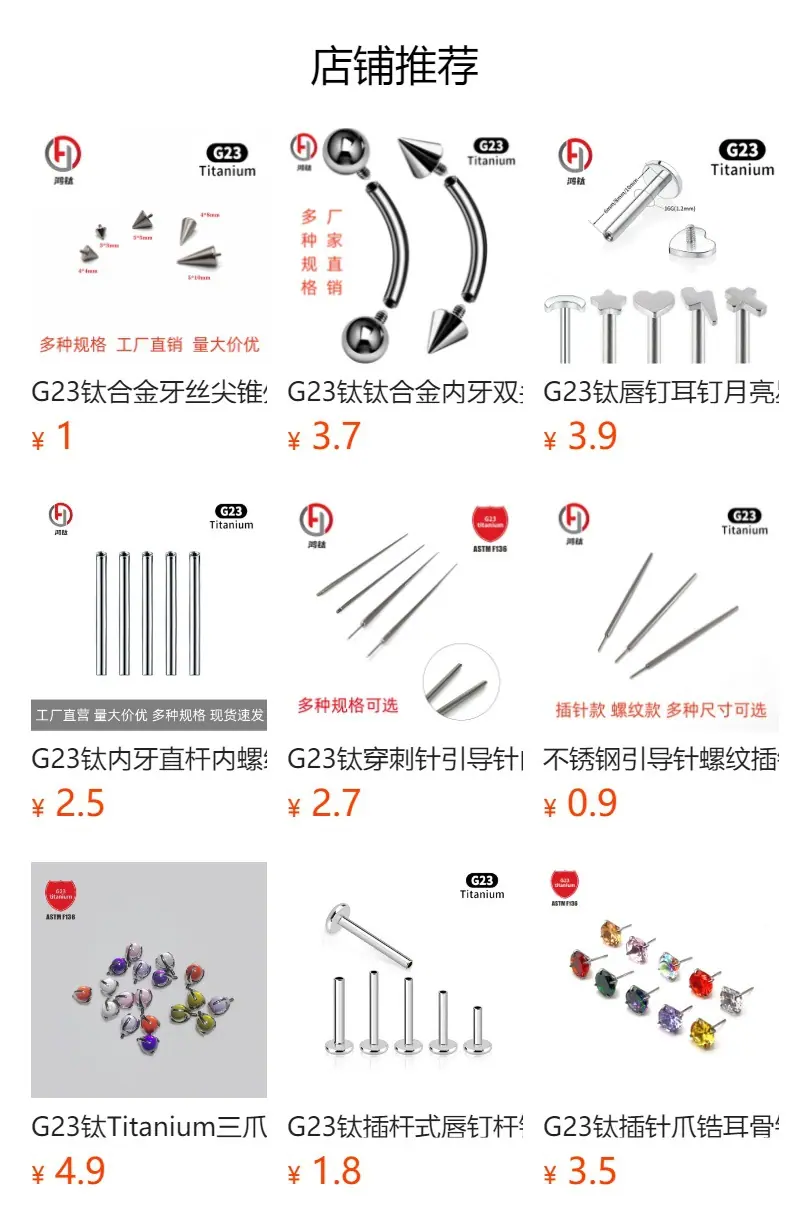Image resolution: width=790 pixels, height=1230 pixels.
Task: Select the G23钛内牙直杆内螺 card at ¥2.5
Action: point(149,659)
